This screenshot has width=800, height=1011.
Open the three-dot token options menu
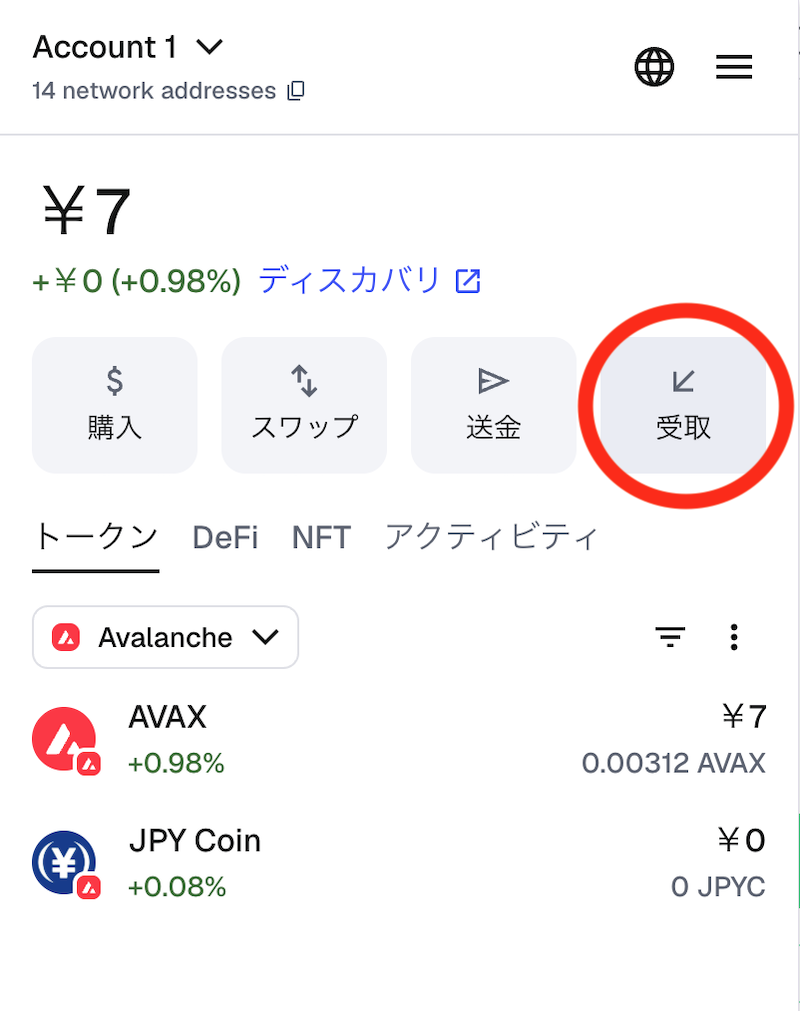(x=734, y=637)
